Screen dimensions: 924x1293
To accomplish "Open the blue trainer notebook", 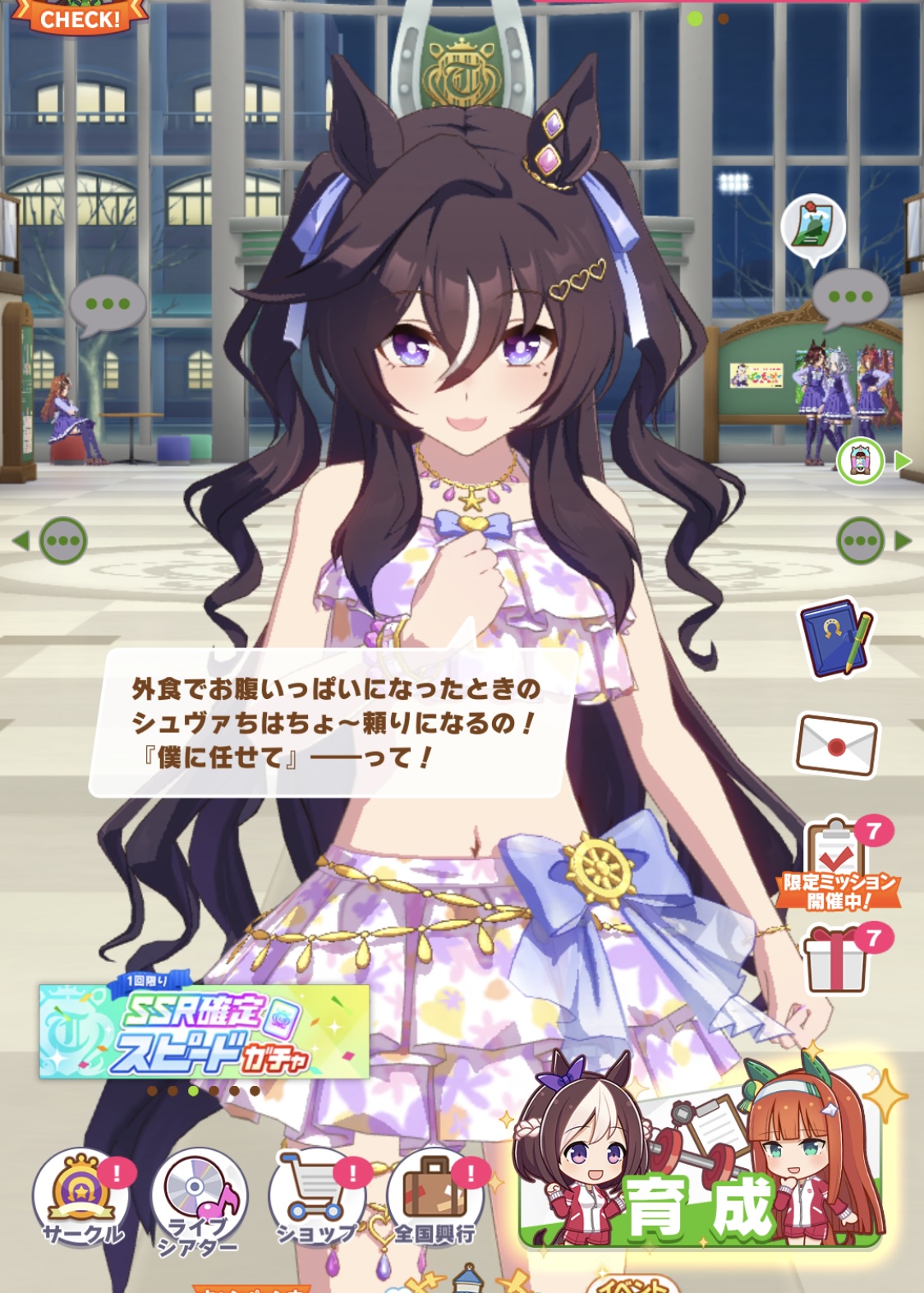I will pyautogui.click(x=836, y=638).
